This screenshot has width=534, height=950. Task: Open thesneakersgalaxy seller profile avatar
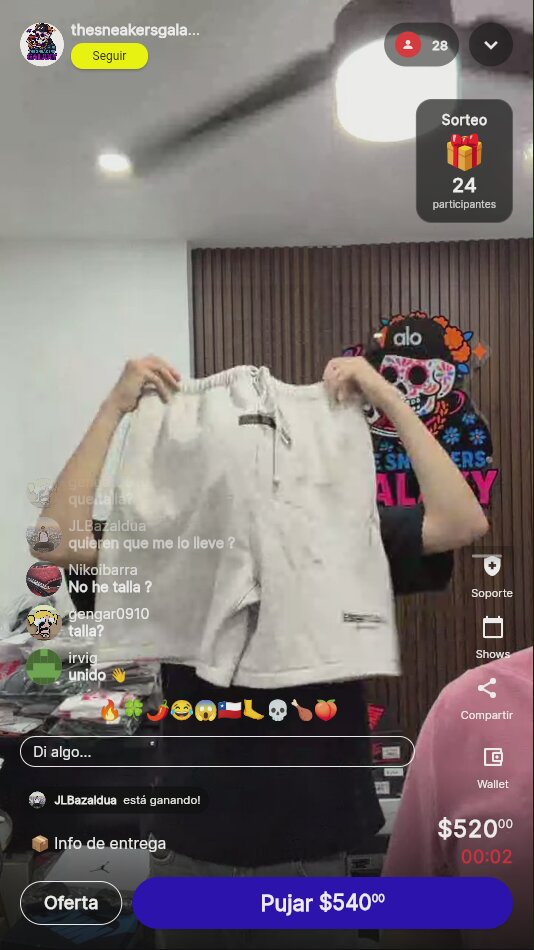click(42, 44)
